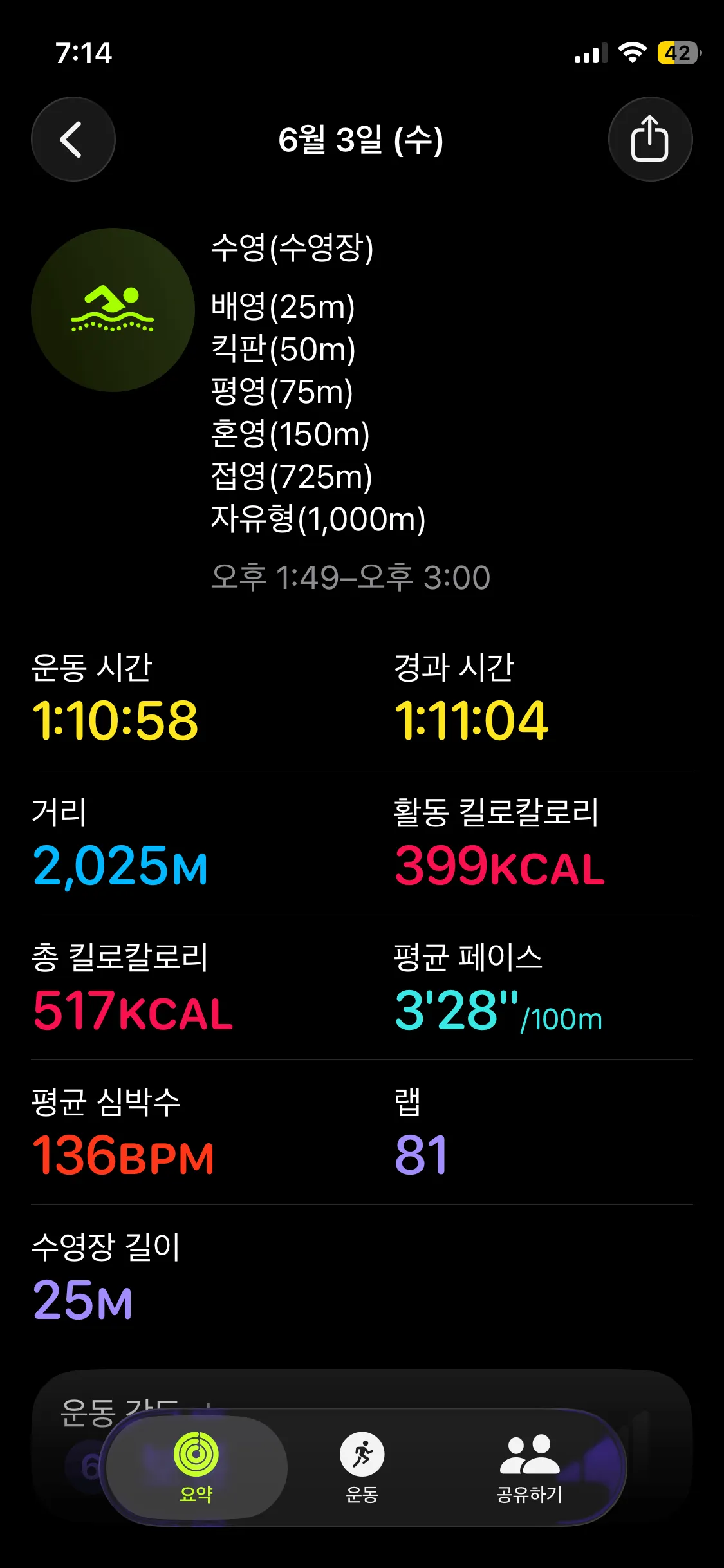
Task: Open the 공유하기 tab
Action: (530, 1468)
